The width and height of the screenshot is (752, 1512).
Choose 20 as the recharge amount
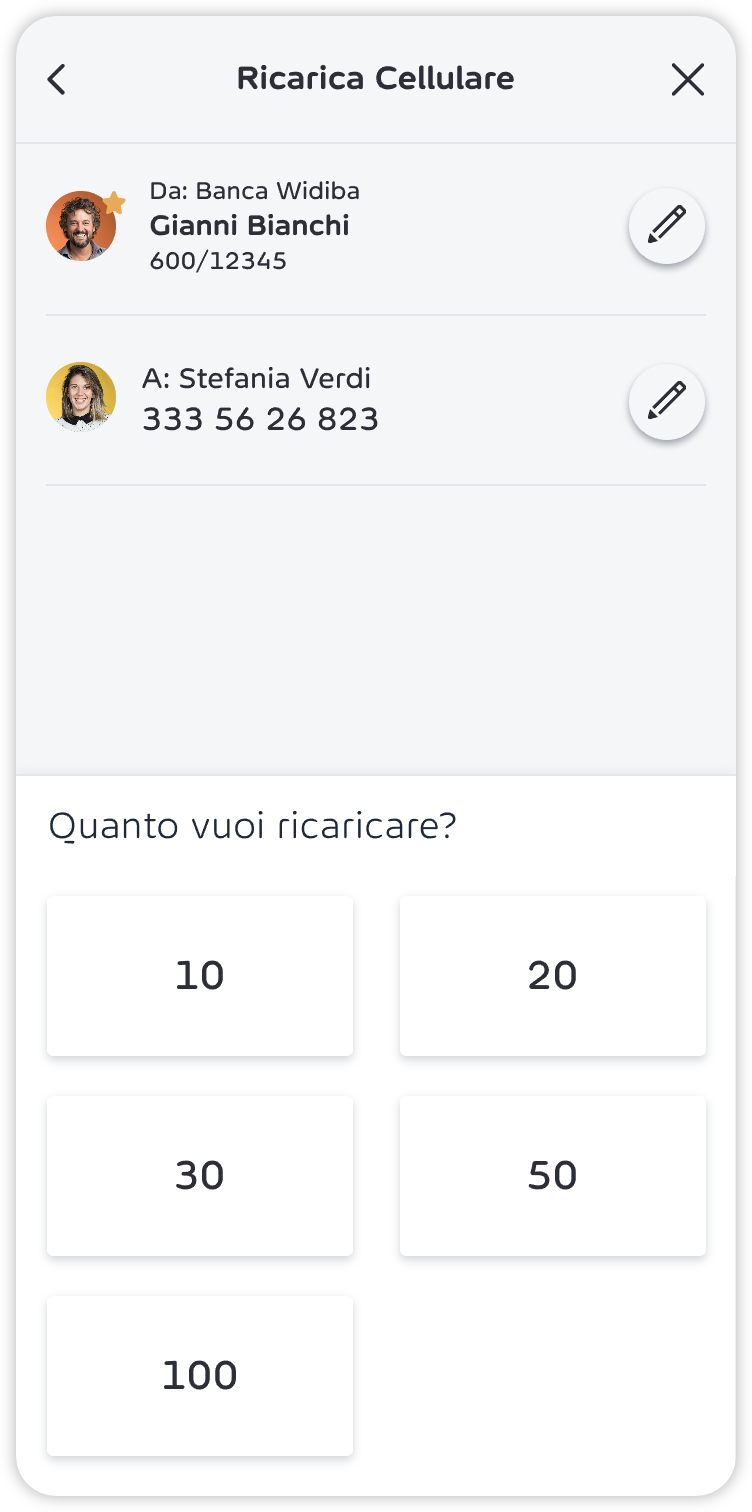[x=553, y=976]
